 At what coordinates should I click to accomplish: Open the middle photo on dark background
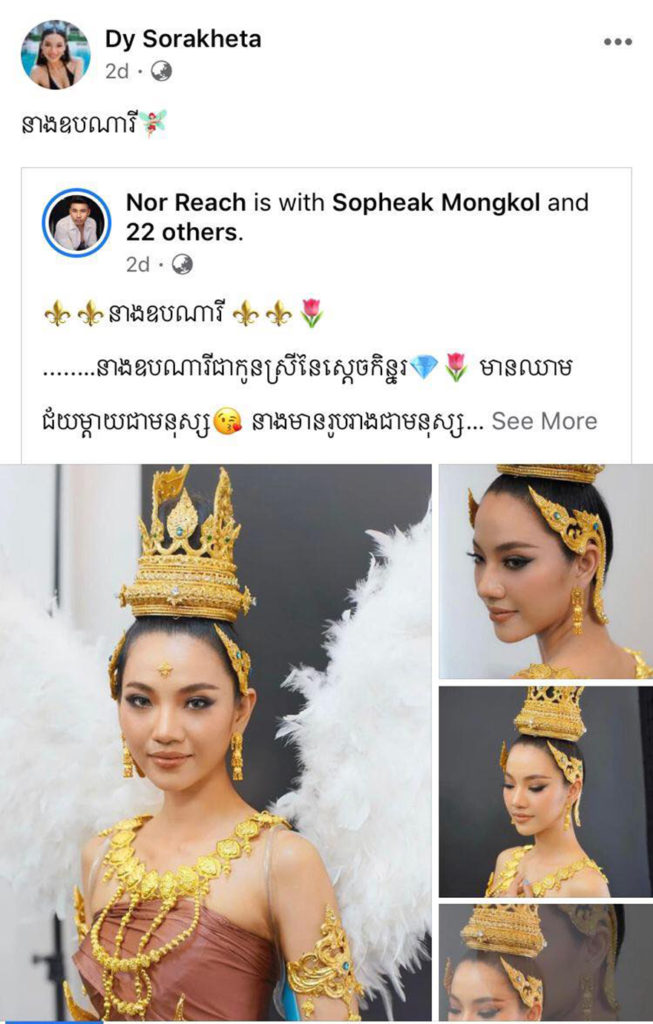click(545, 790)
